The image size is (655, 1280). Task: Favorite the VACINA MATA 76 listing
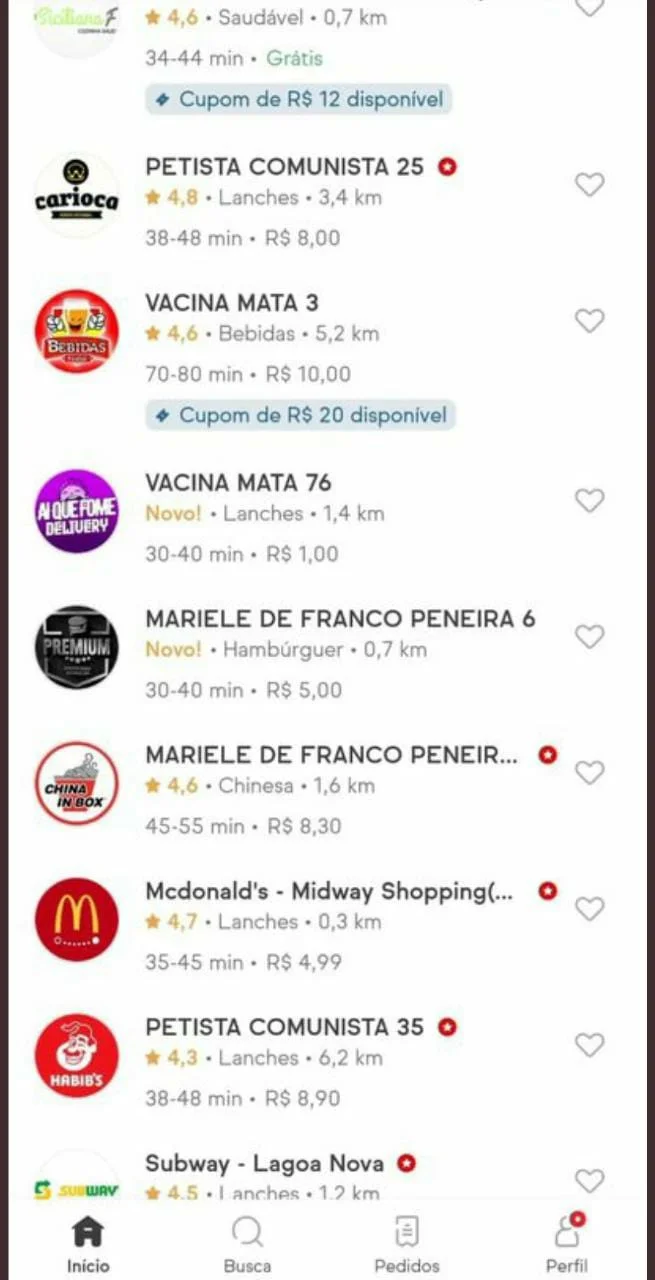590,501
